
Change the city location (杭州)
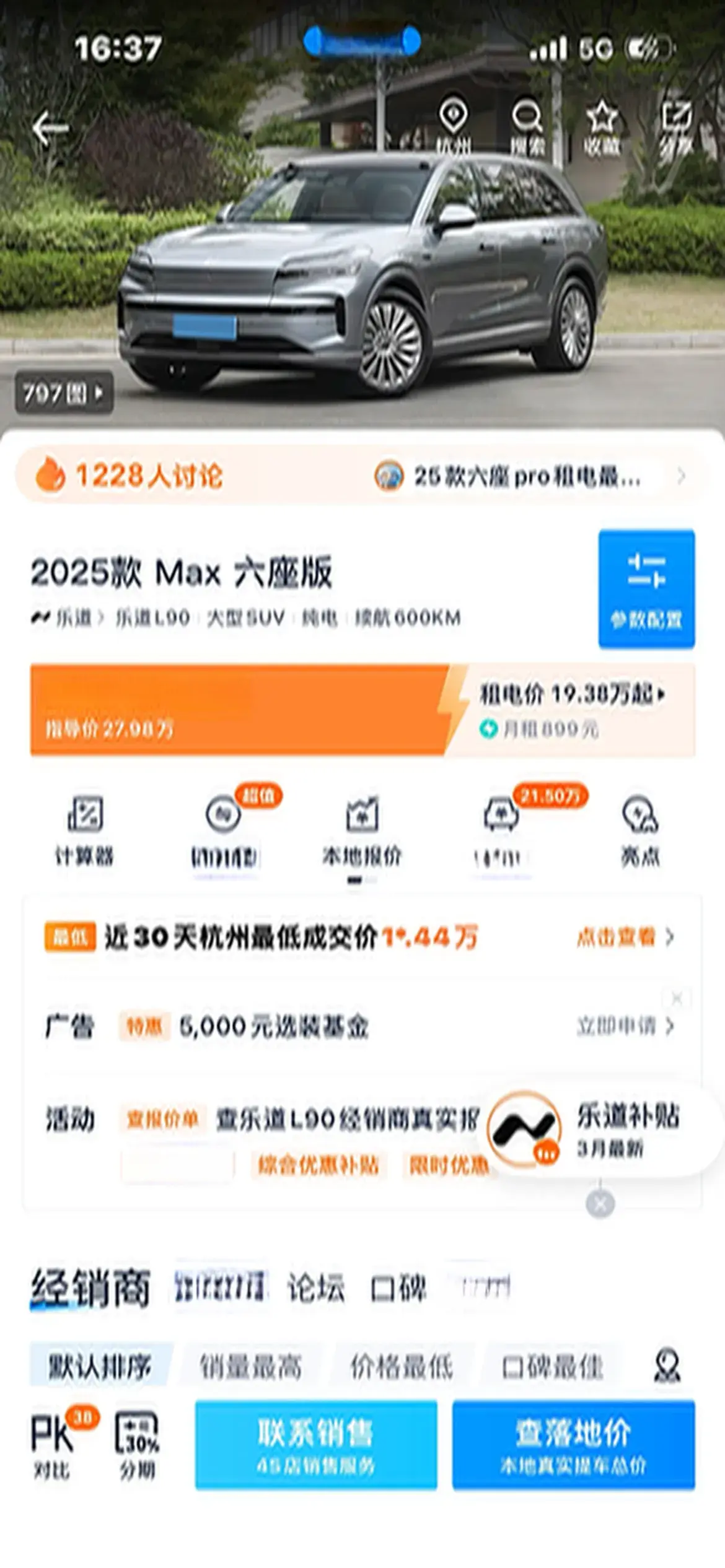pos(454,127)
